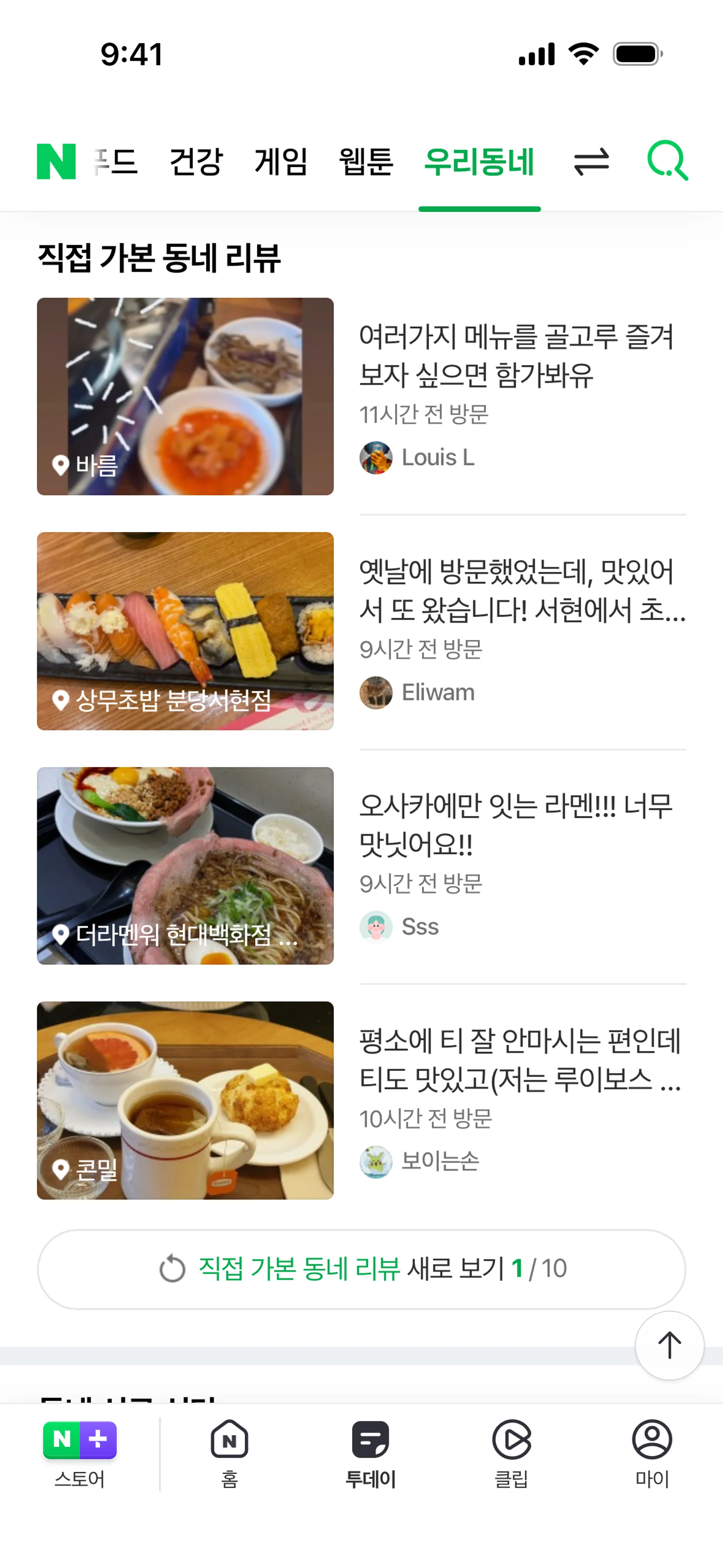
Task: Switch to the 건강 tab
Action: click(x=196, y=162)
